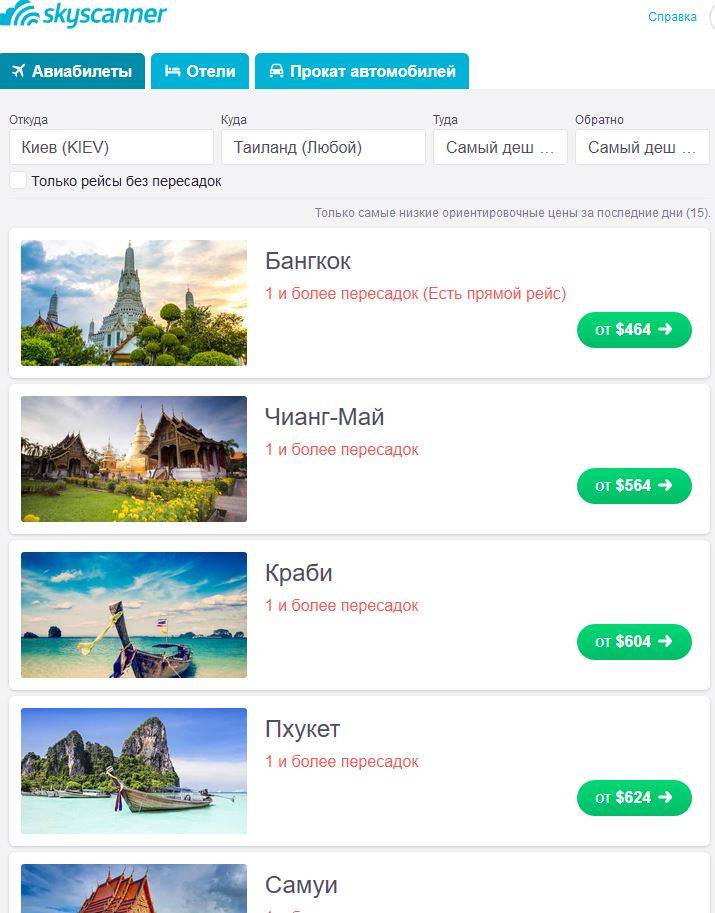Viewport: 715px width, 913px height.
Task: Switch to the Отели tab
Action: (200, 71)
